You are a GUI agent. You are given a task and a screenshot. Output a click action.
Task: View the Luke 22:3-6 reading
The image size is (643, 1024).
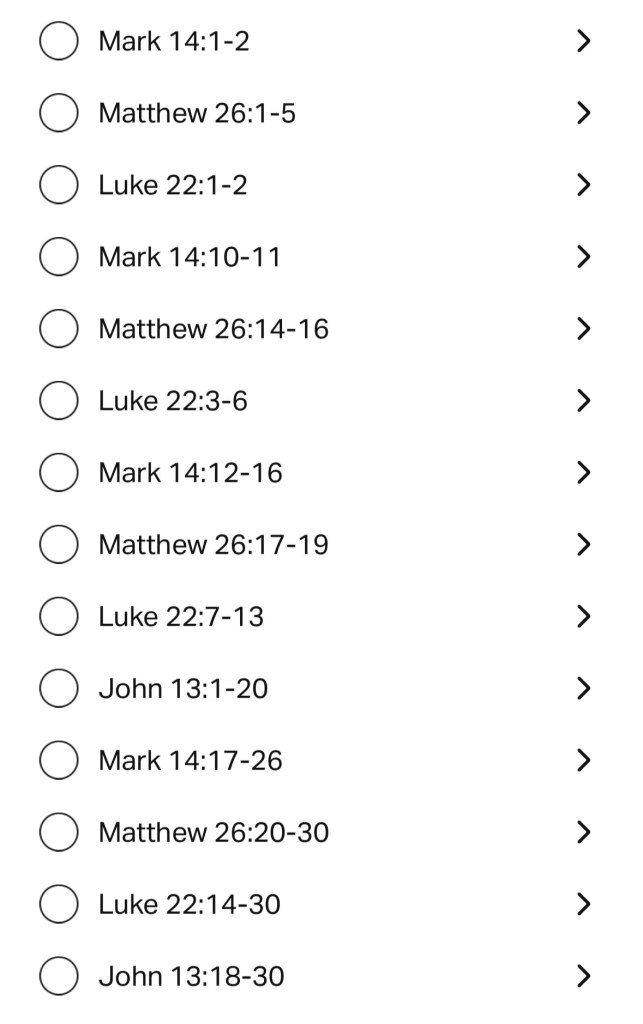pyautogui.click(x=173, y=401)
